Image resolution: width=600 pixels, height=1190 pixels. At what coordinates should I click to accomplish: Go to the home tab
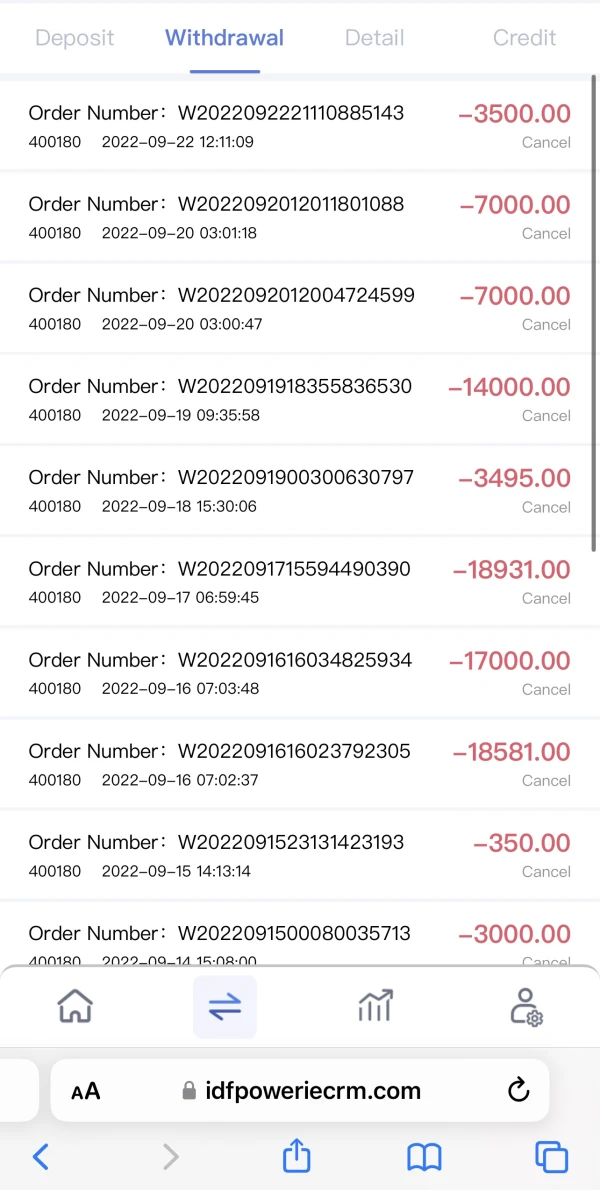click(75, 1007)
